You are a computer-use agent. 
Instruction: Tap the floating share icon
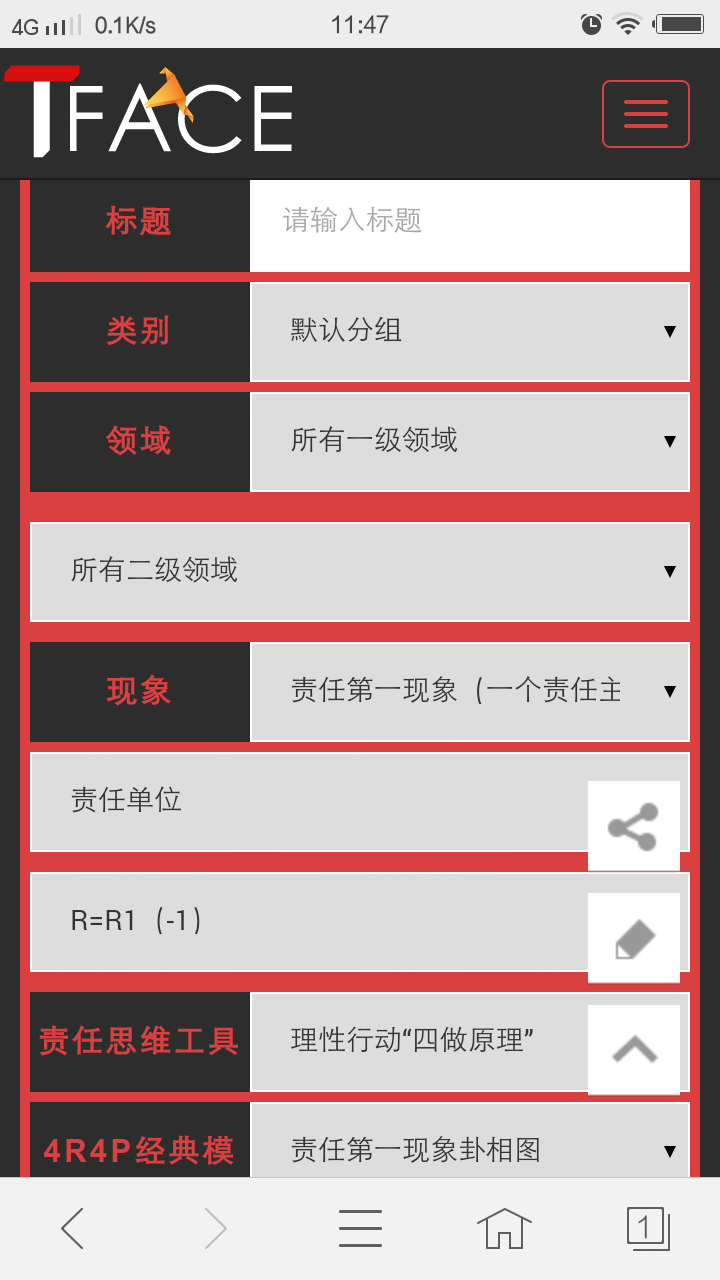tap(633, 827)
